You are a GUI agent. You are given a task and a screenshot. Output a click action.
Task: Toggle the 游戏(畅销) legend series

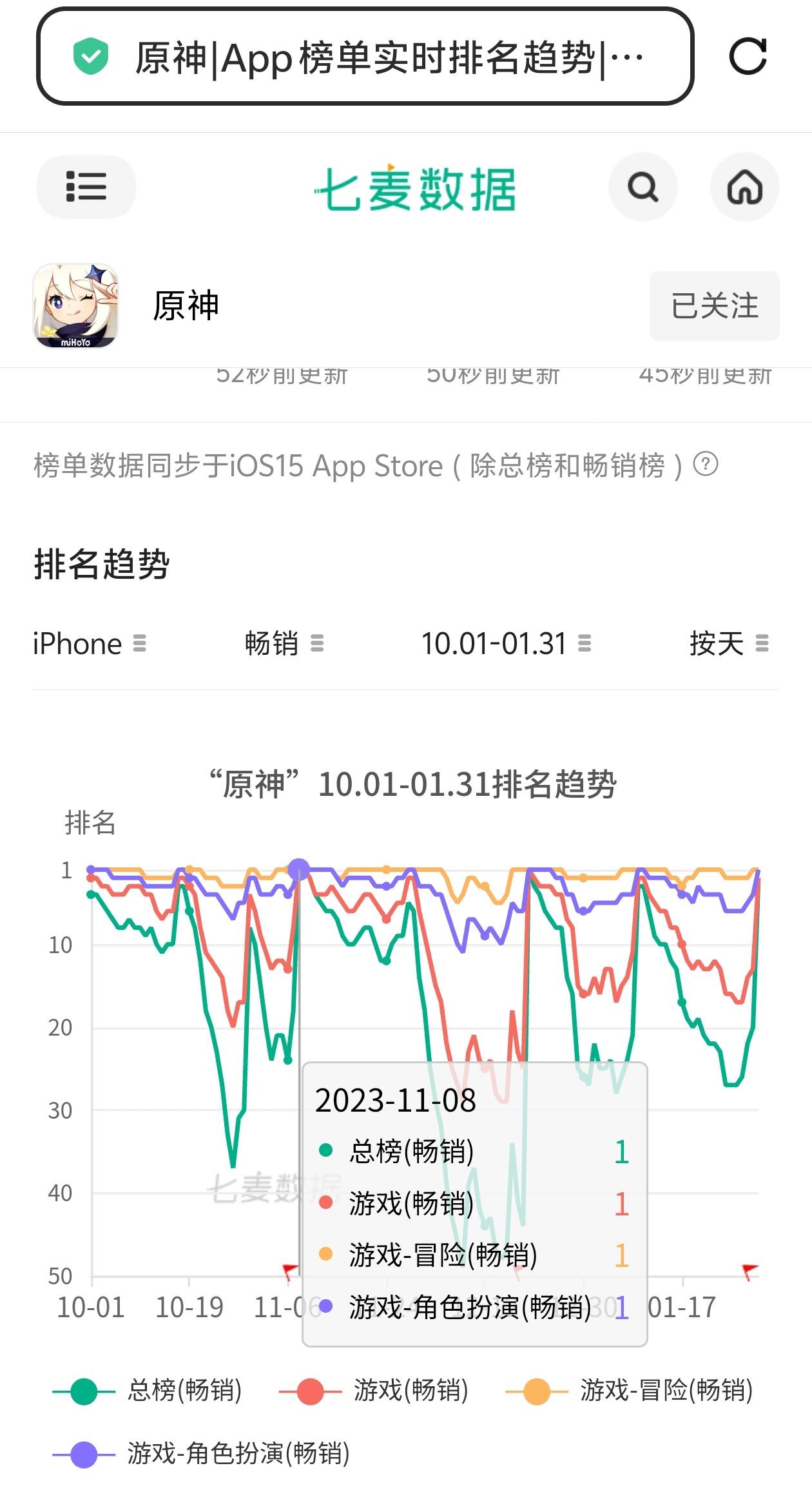click(374, 1391)
